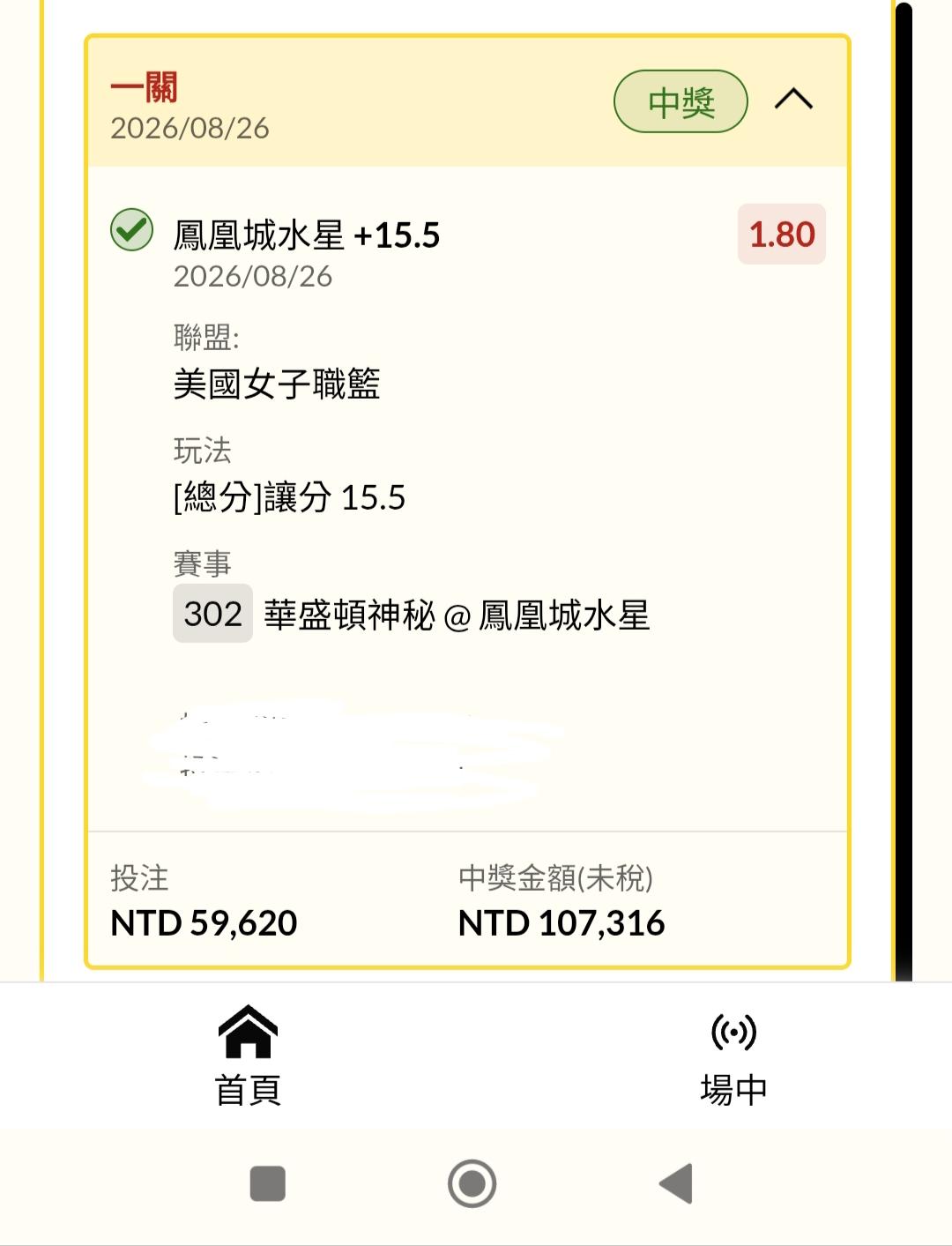
Task: Collapse the 一關 bet card with the chevron
Action: click(x=793, y=99)
